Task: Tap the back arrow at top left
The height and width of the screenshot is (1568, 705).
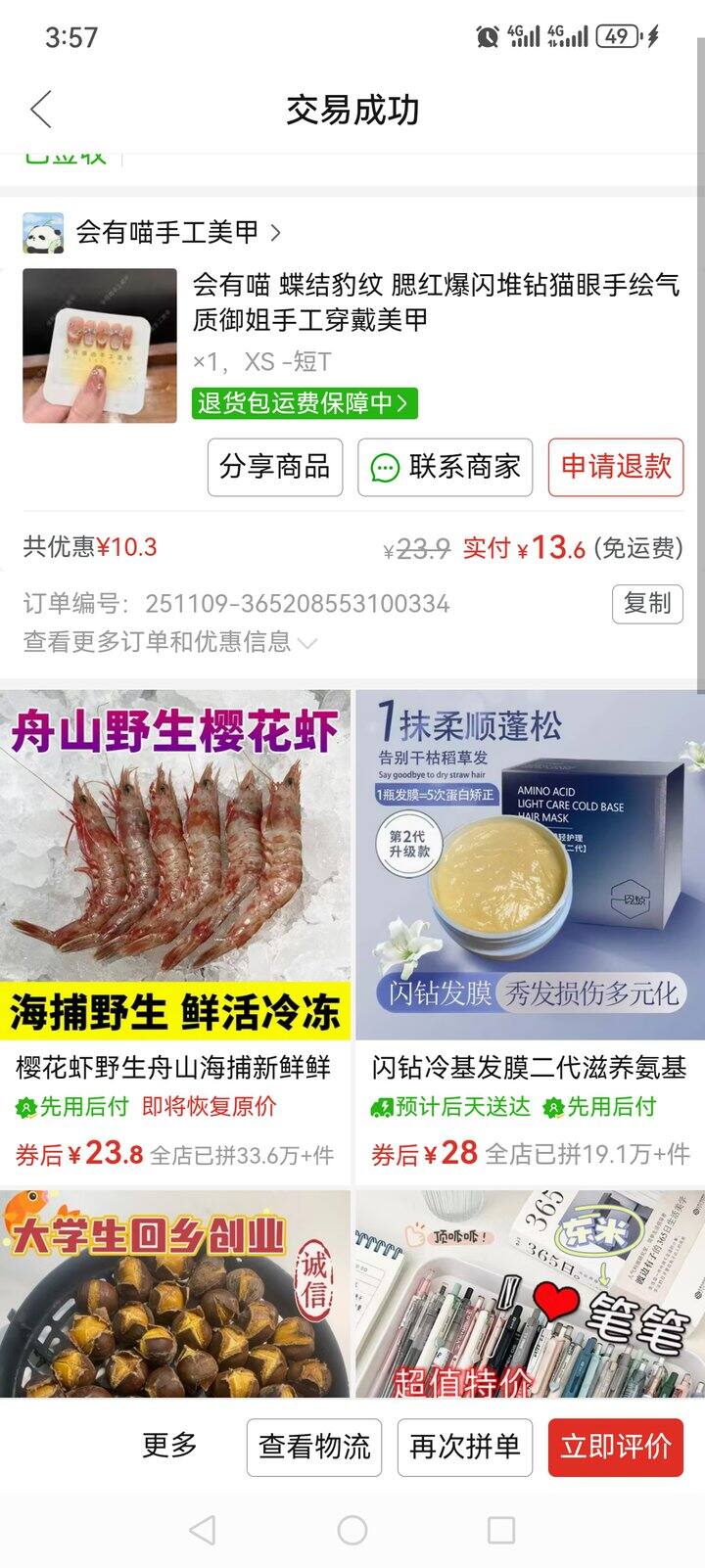Action: click(x=40, y=111)
